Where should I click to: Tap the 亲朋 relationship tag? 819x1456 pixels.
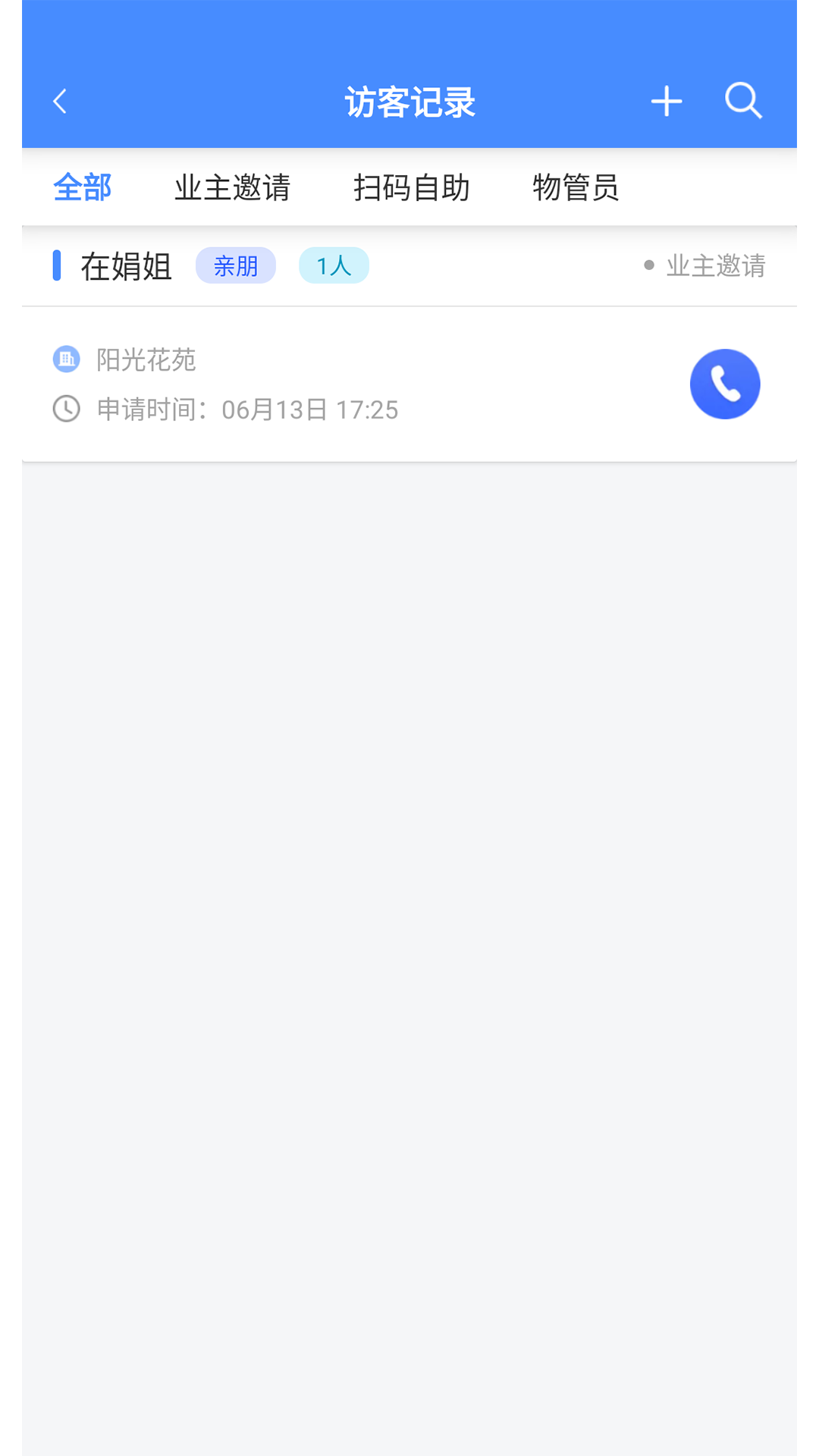click(235, 265)
